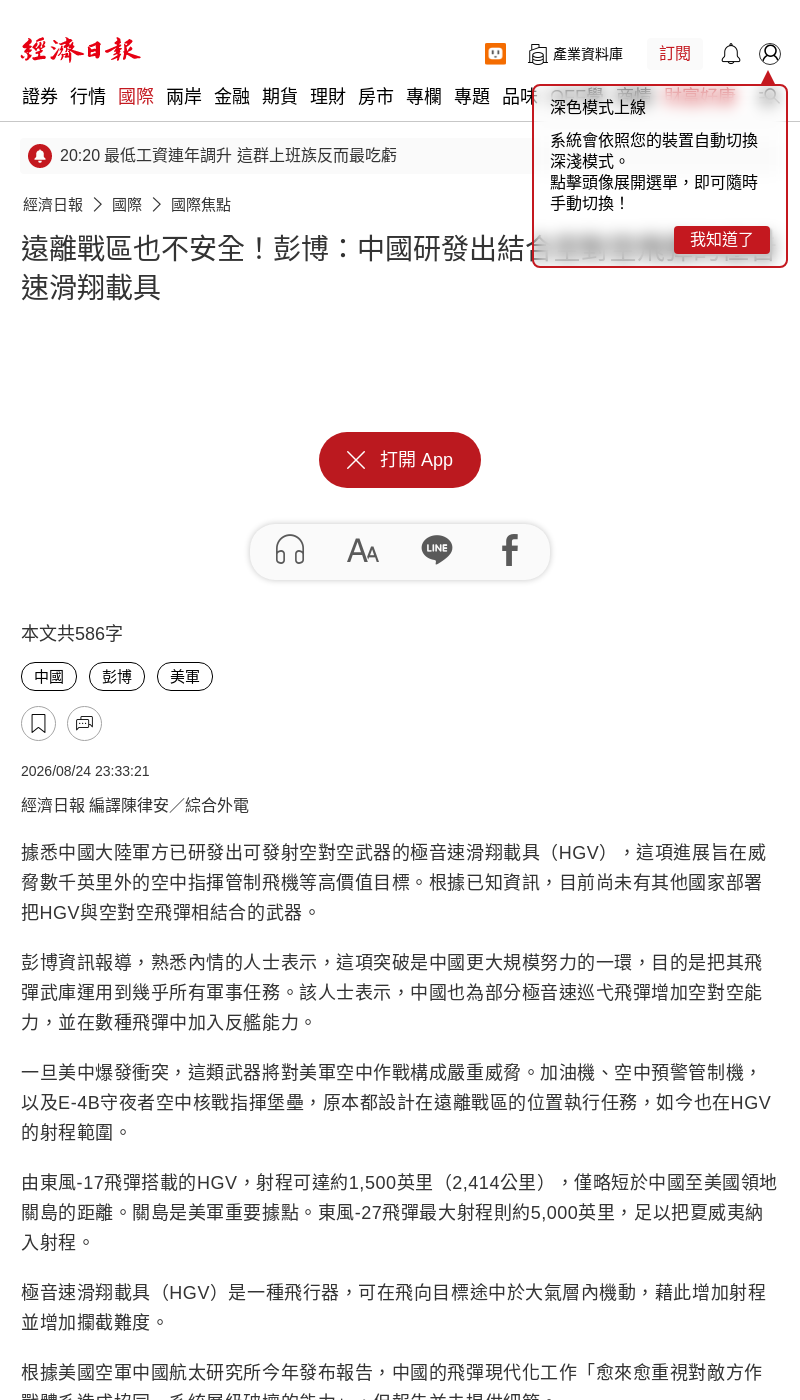Dismiss the dark mode tip with 我知道了
800x1400 pixels.
[x=721, y=240]
